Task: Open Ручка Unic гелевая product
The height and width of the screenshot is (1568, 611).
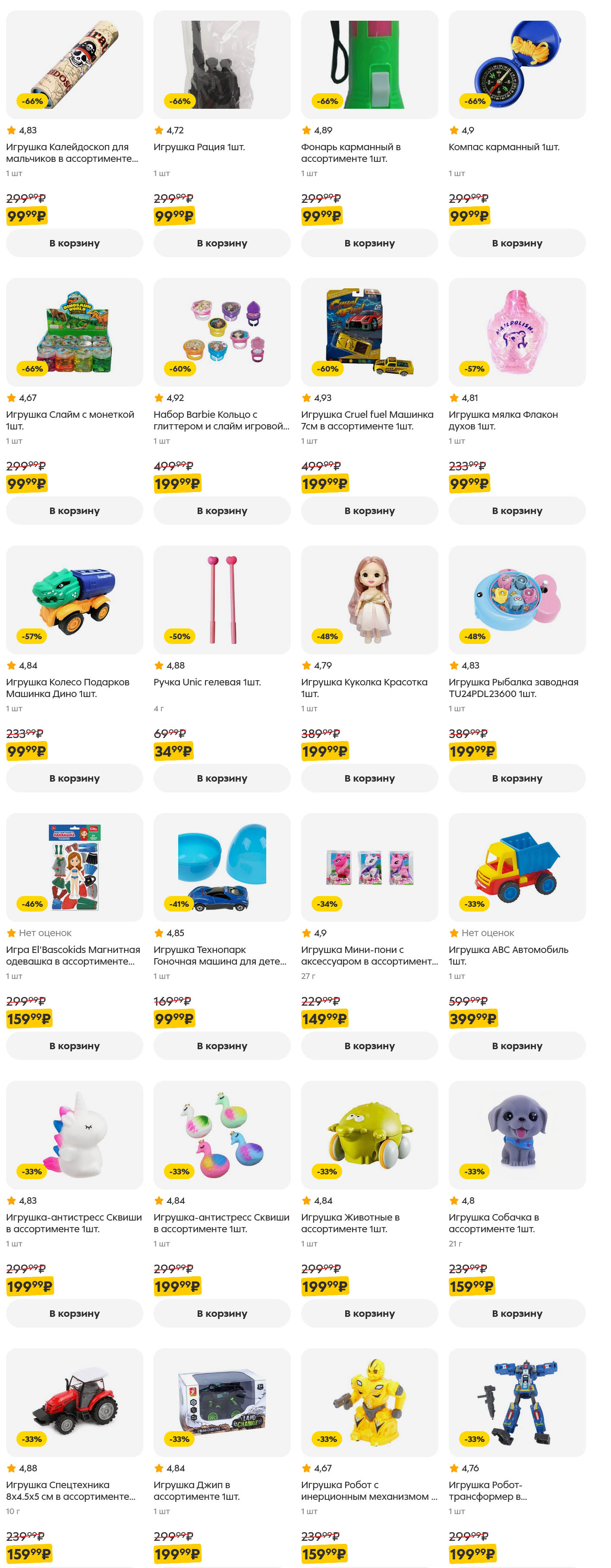Action: pyautogui.click(x=221, y=599)
